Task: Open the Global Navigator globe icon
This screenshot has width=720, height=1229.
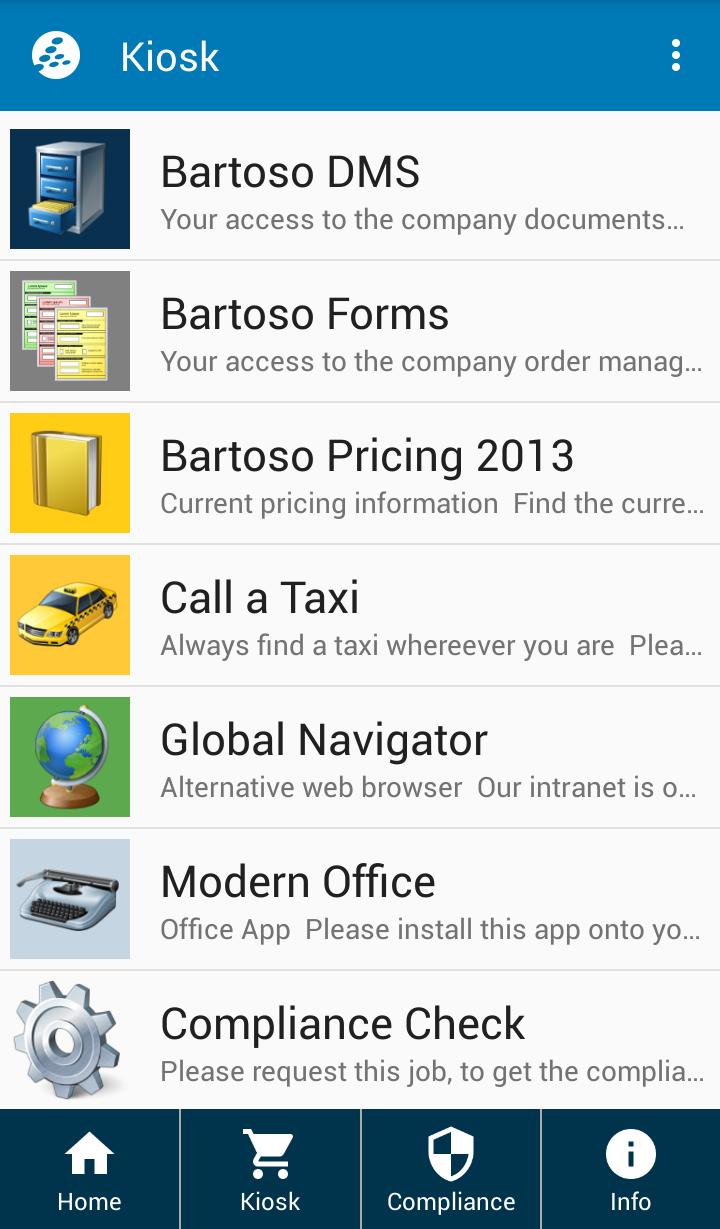Action: click(69, 756)
